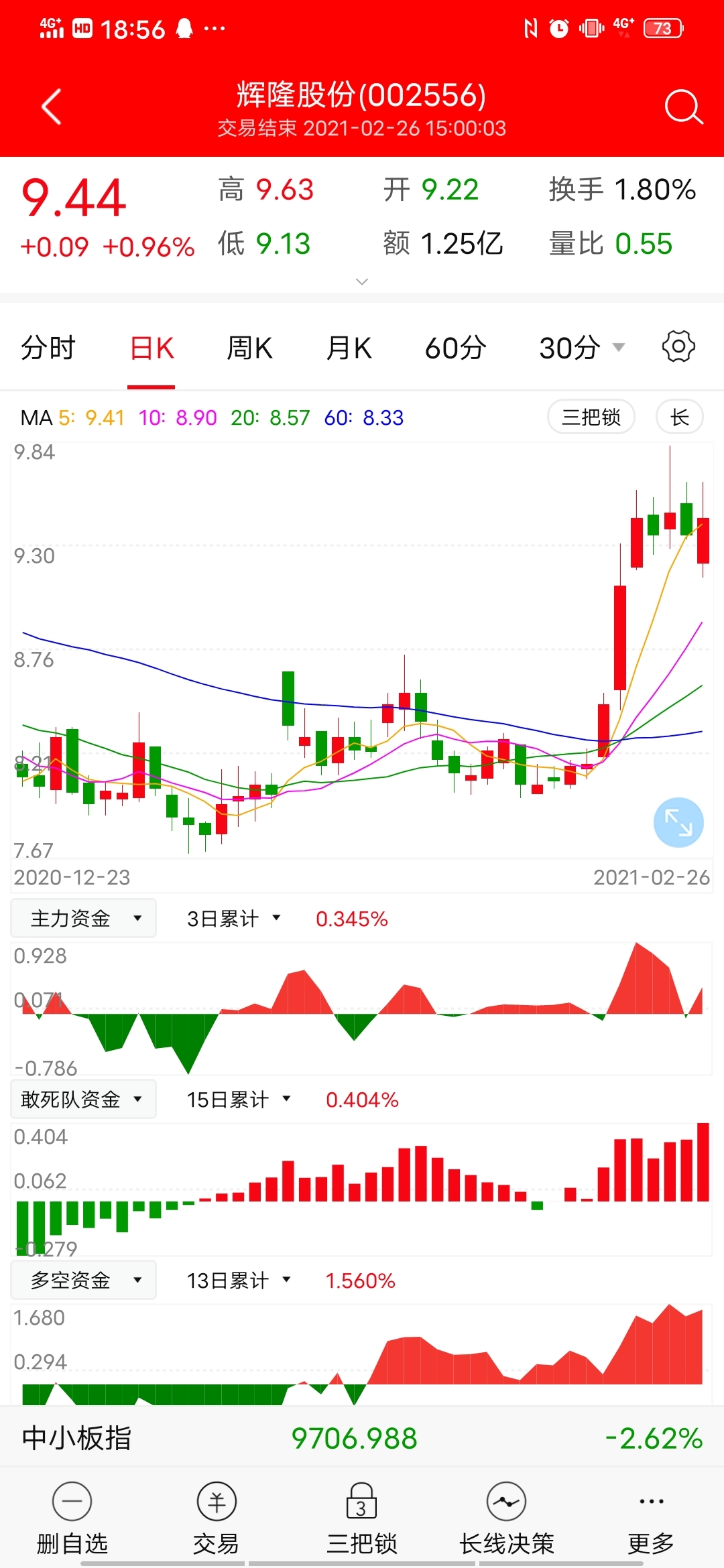
Task: Open chart settings gear icon
Action: 678,346
